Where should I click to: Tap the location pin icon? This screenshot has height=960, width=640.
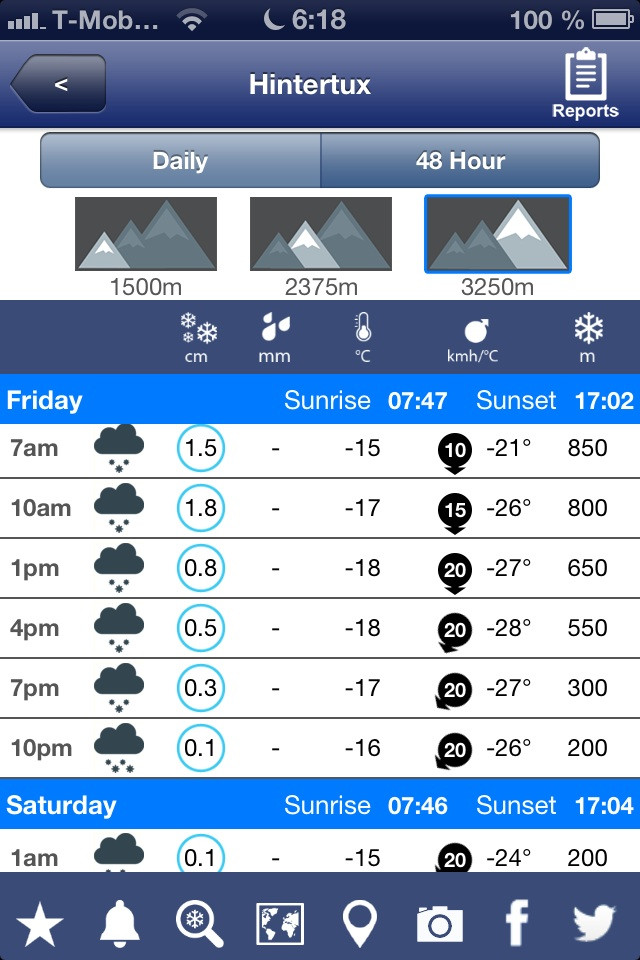360,924
